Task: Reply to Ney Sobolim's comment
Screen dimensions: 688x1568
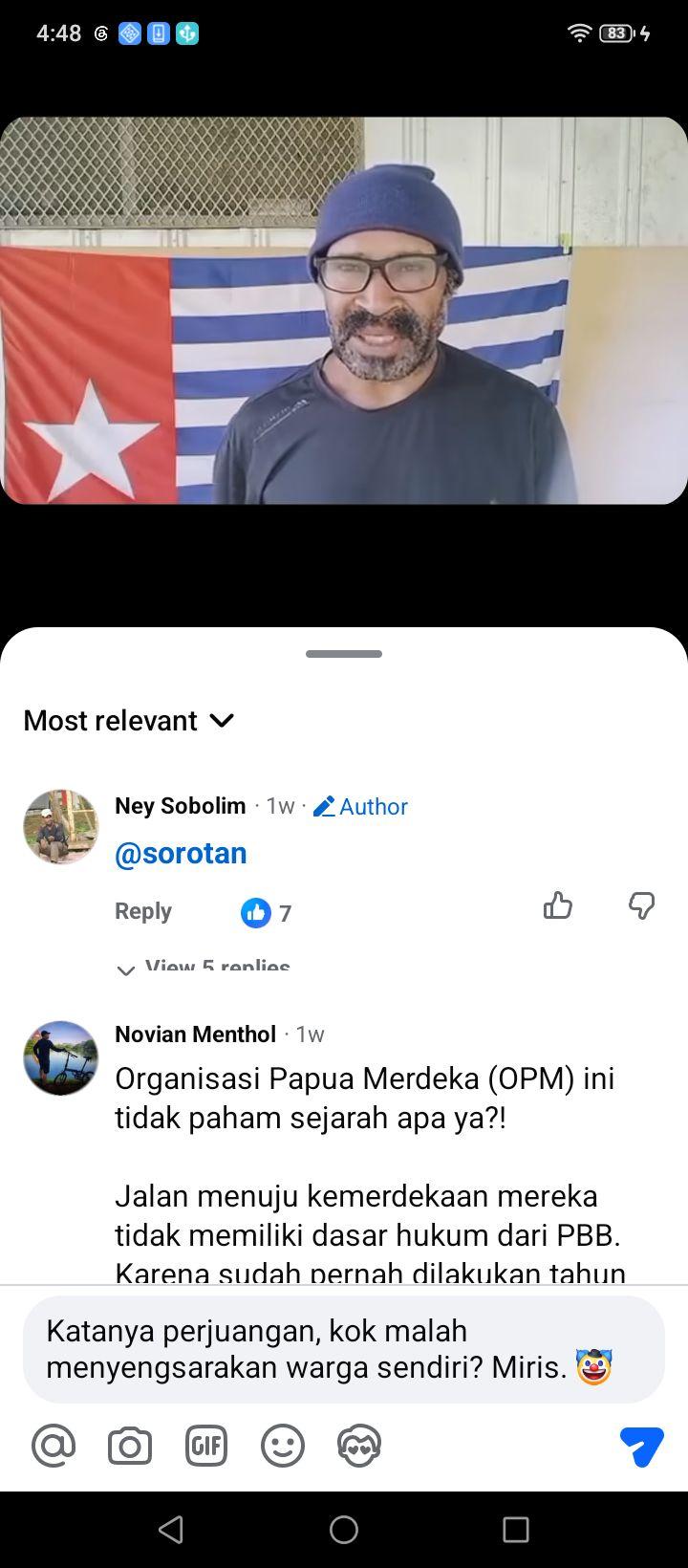Action: tap(143, 911)
